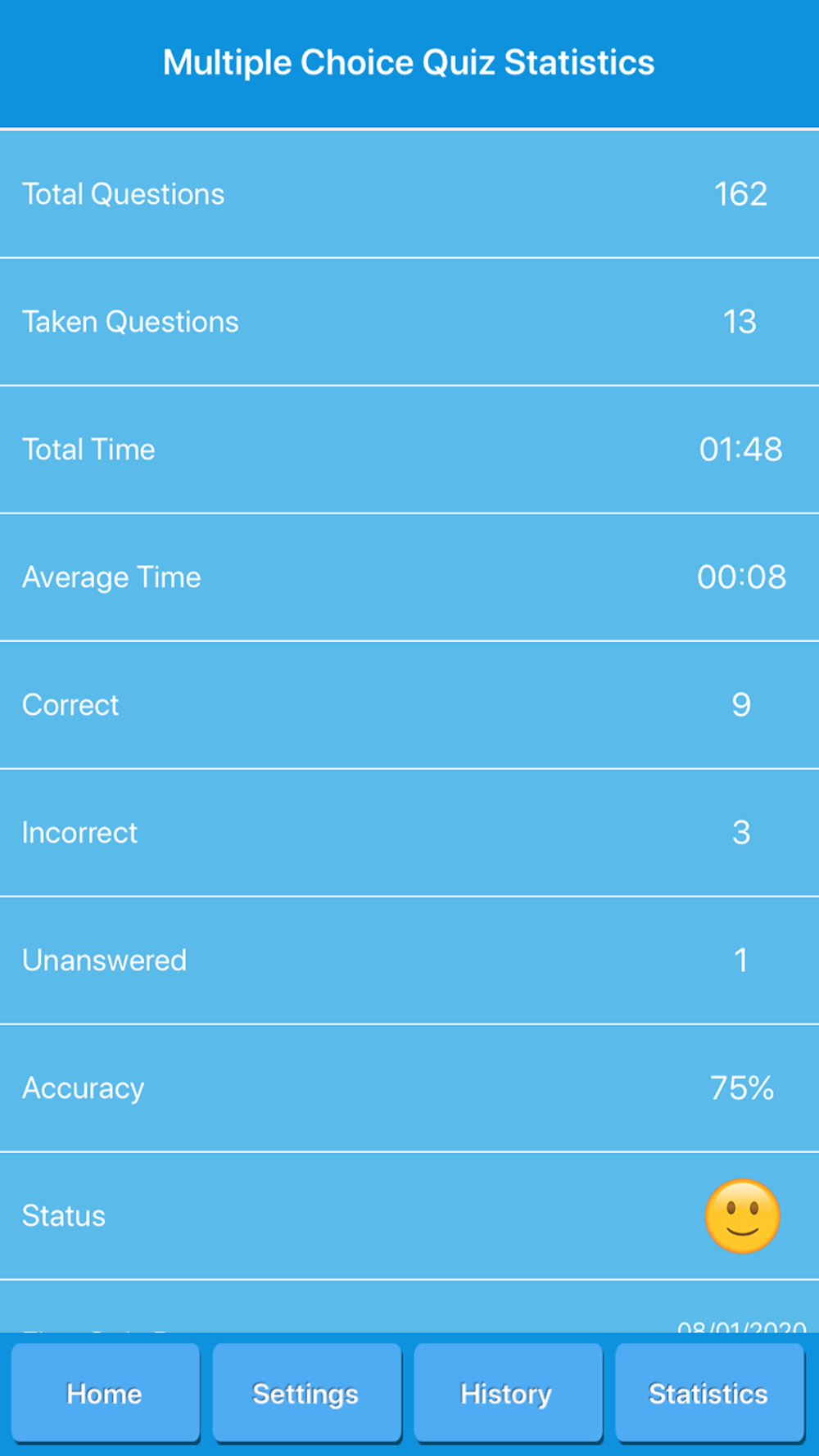Switch to the History tab
This screenshot has width=819, height=1456.
[x=508, y=1393]
